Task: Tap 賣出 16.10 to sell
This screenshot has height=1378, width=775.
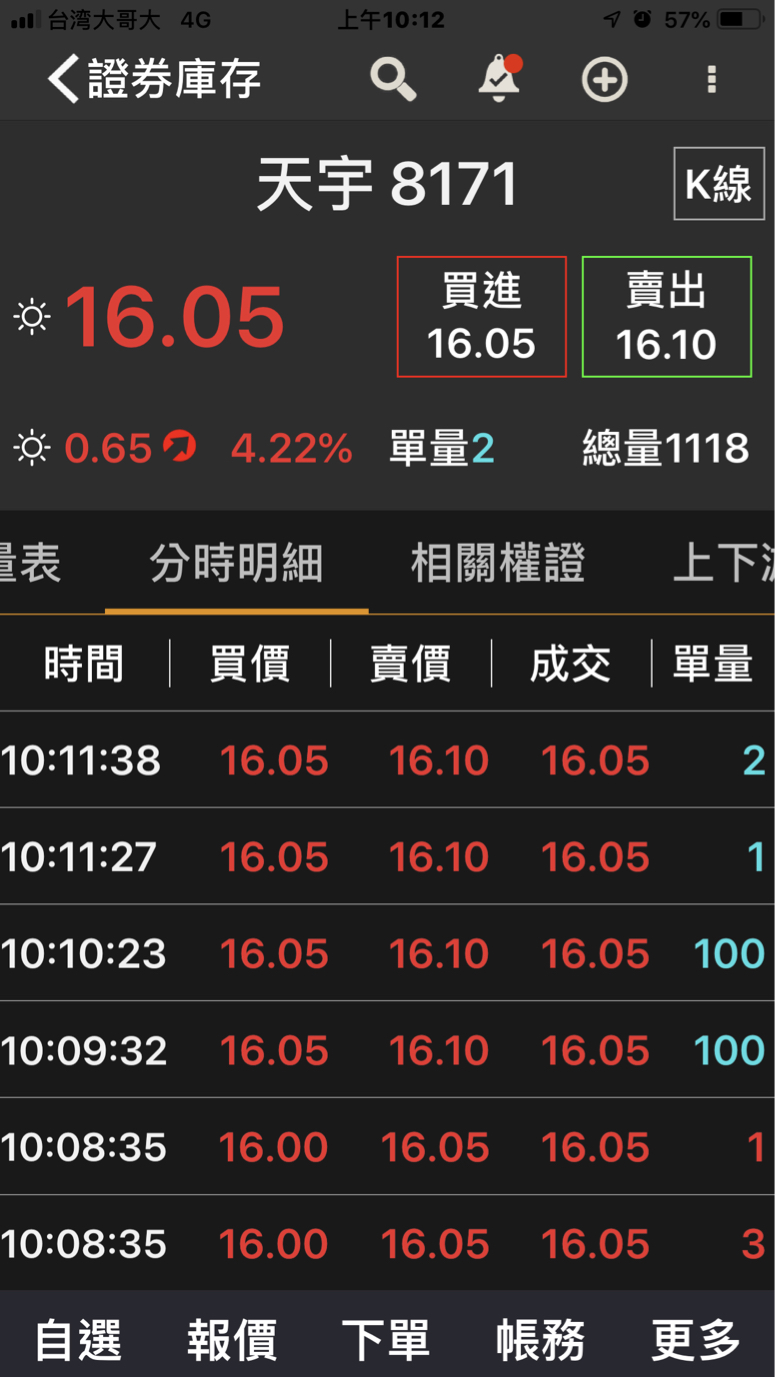Action: pos(666,317)
